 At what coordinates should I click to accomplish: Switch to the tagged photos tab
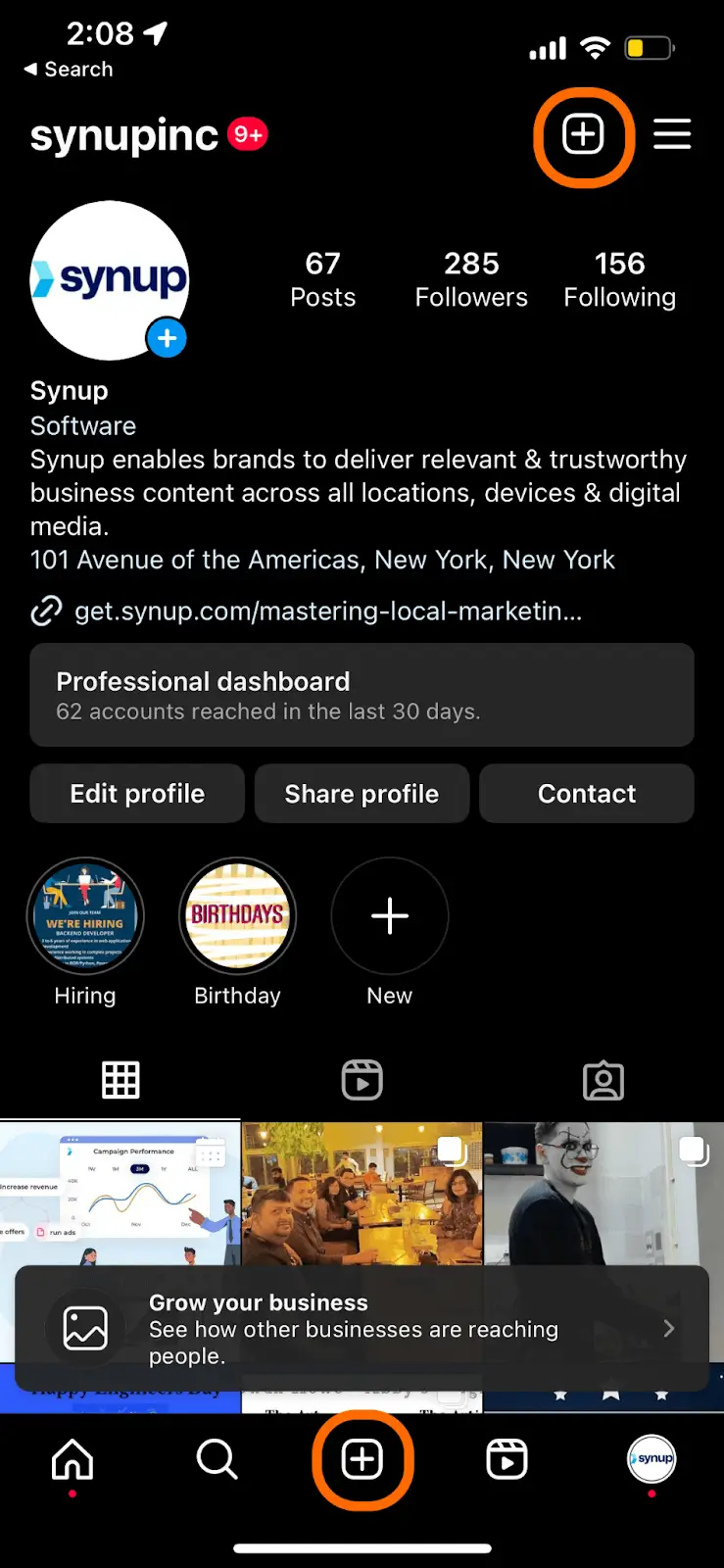pos(603,1080)
